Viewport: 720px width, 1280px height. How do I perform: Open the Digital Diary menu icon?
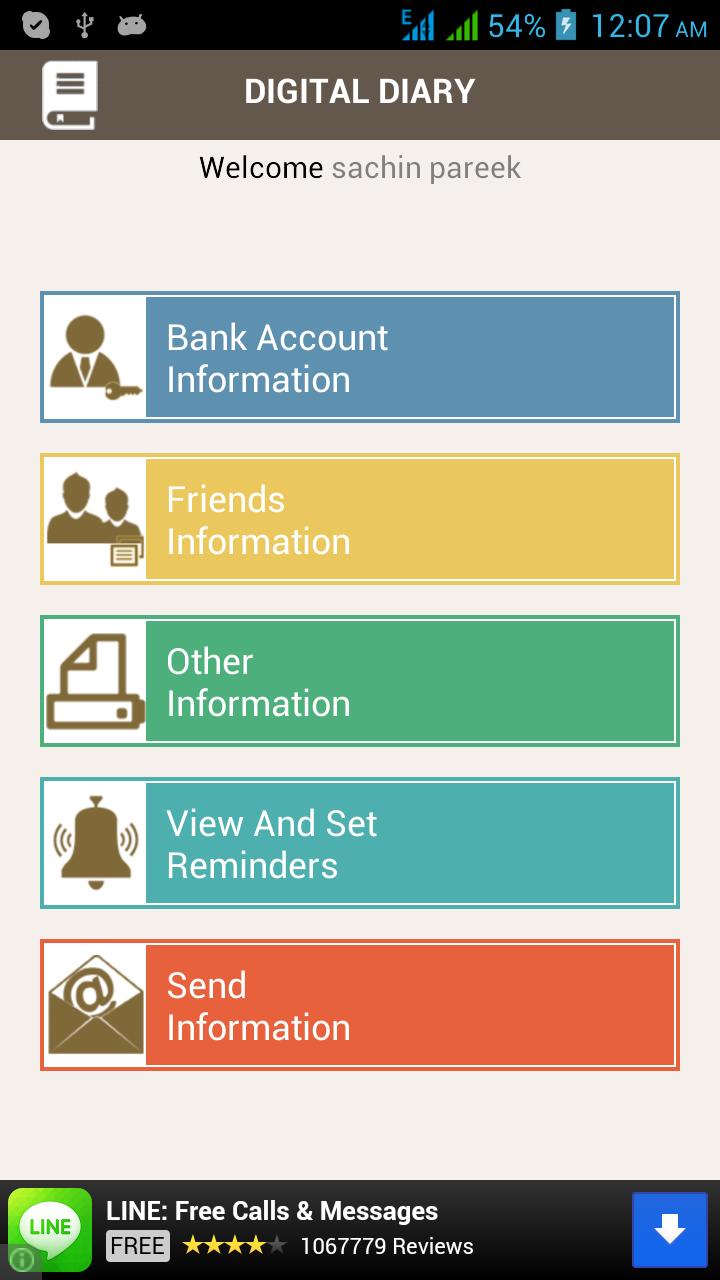(69, 95)
